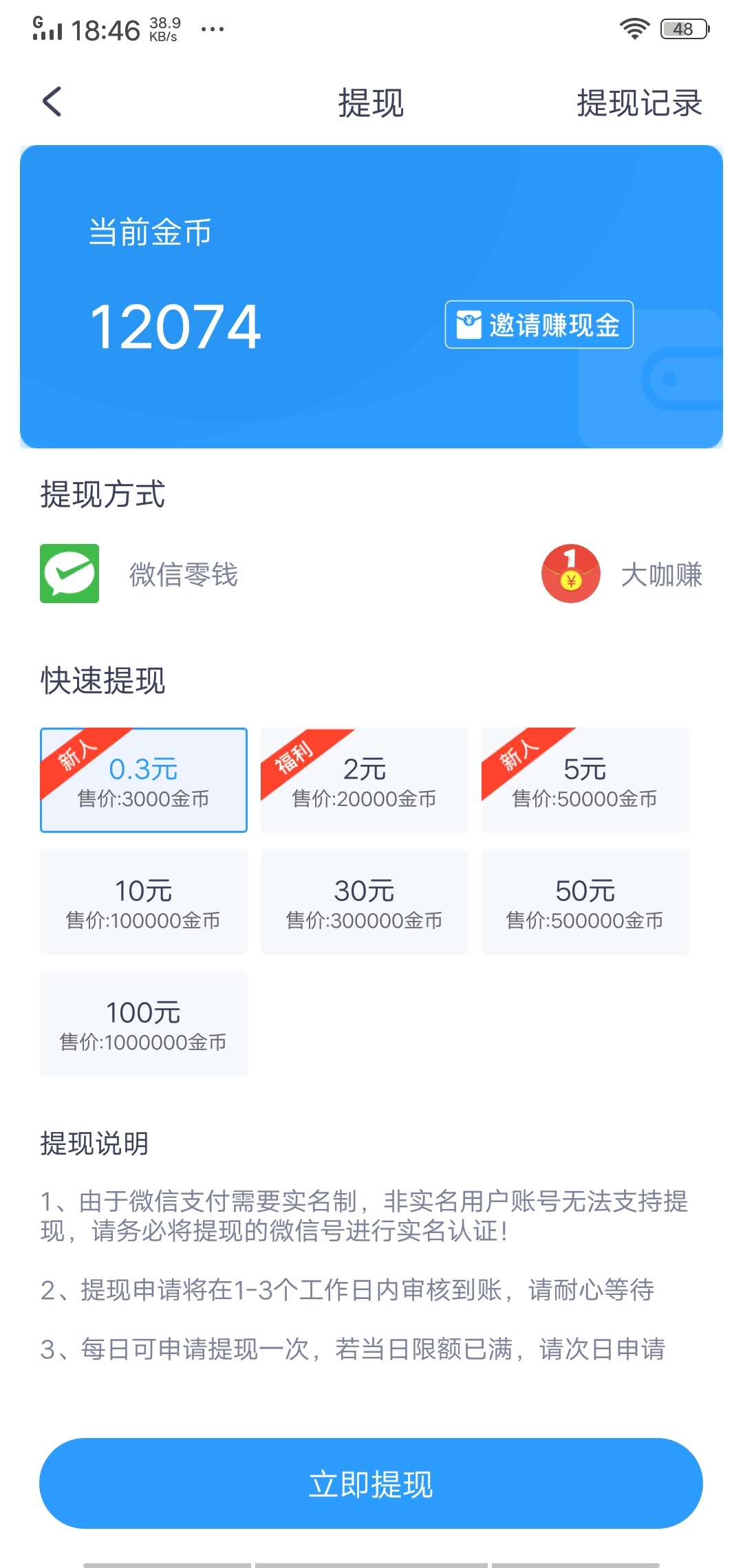This screenshot has height=1568, width=743.
Task: Tap the wallet icon on 邀请赚现金 button
Action: 469,324
